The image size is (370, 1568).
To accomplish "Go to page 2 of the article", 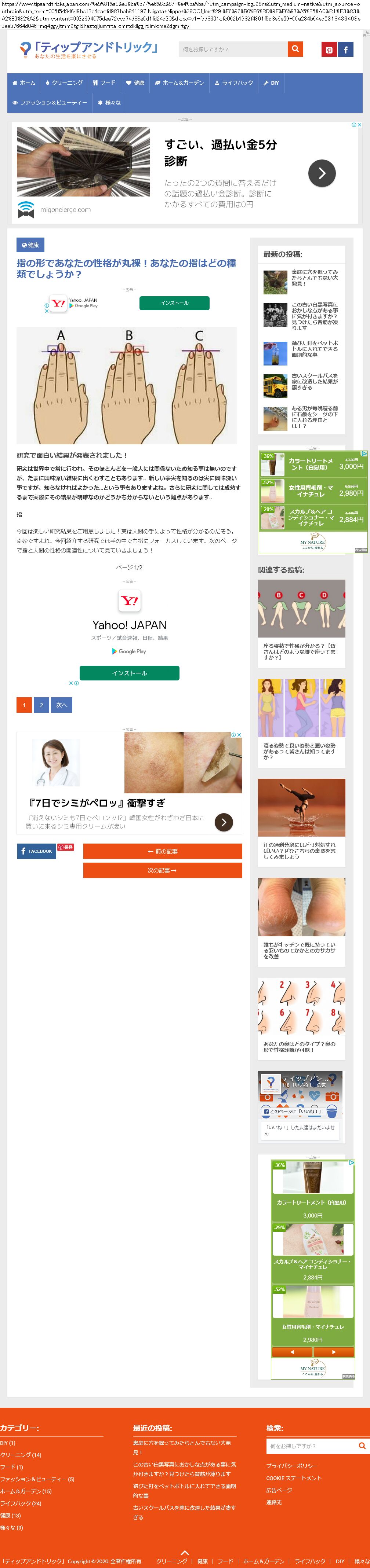I will (x=41, y=705).
